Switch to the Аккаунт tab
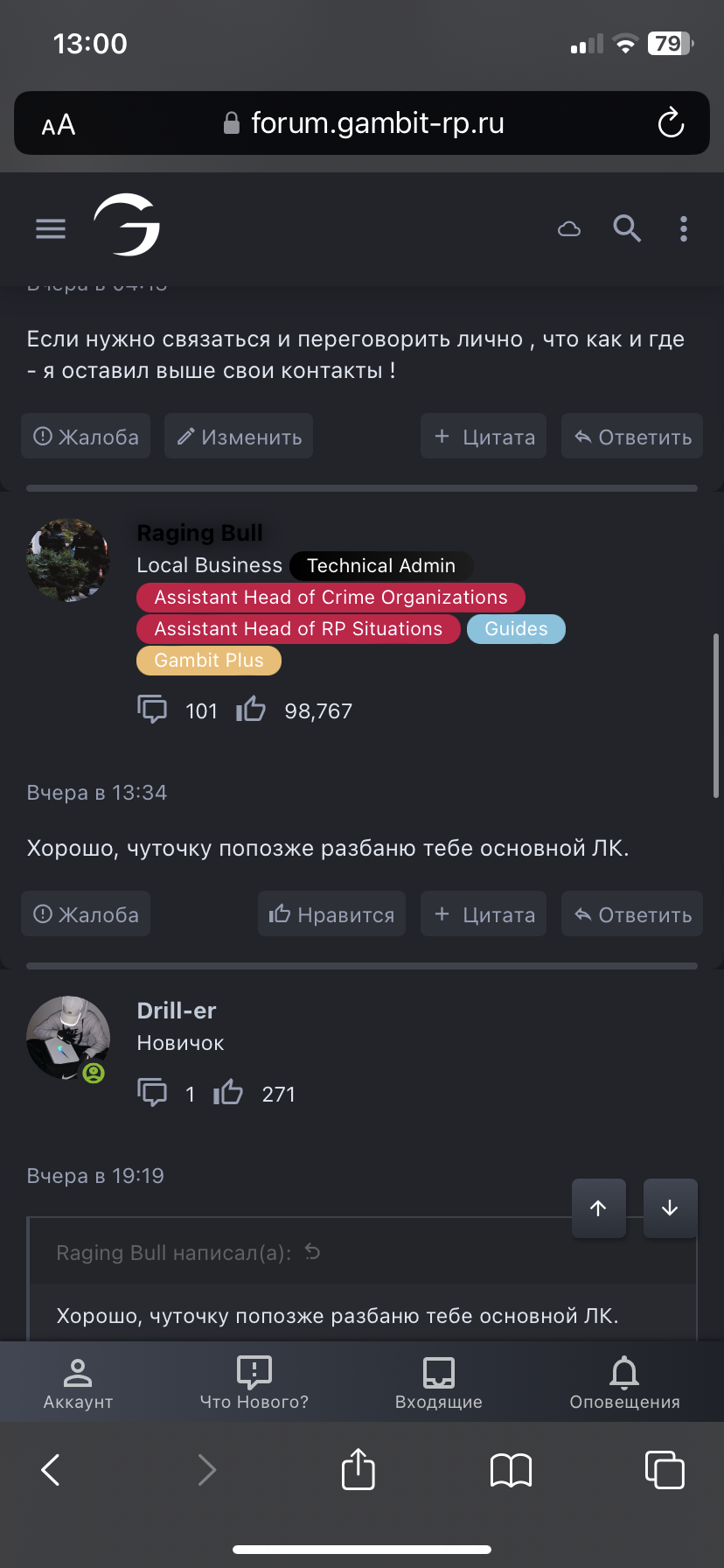Viewport: 724px width, 1568px height. pos(78,1382)
